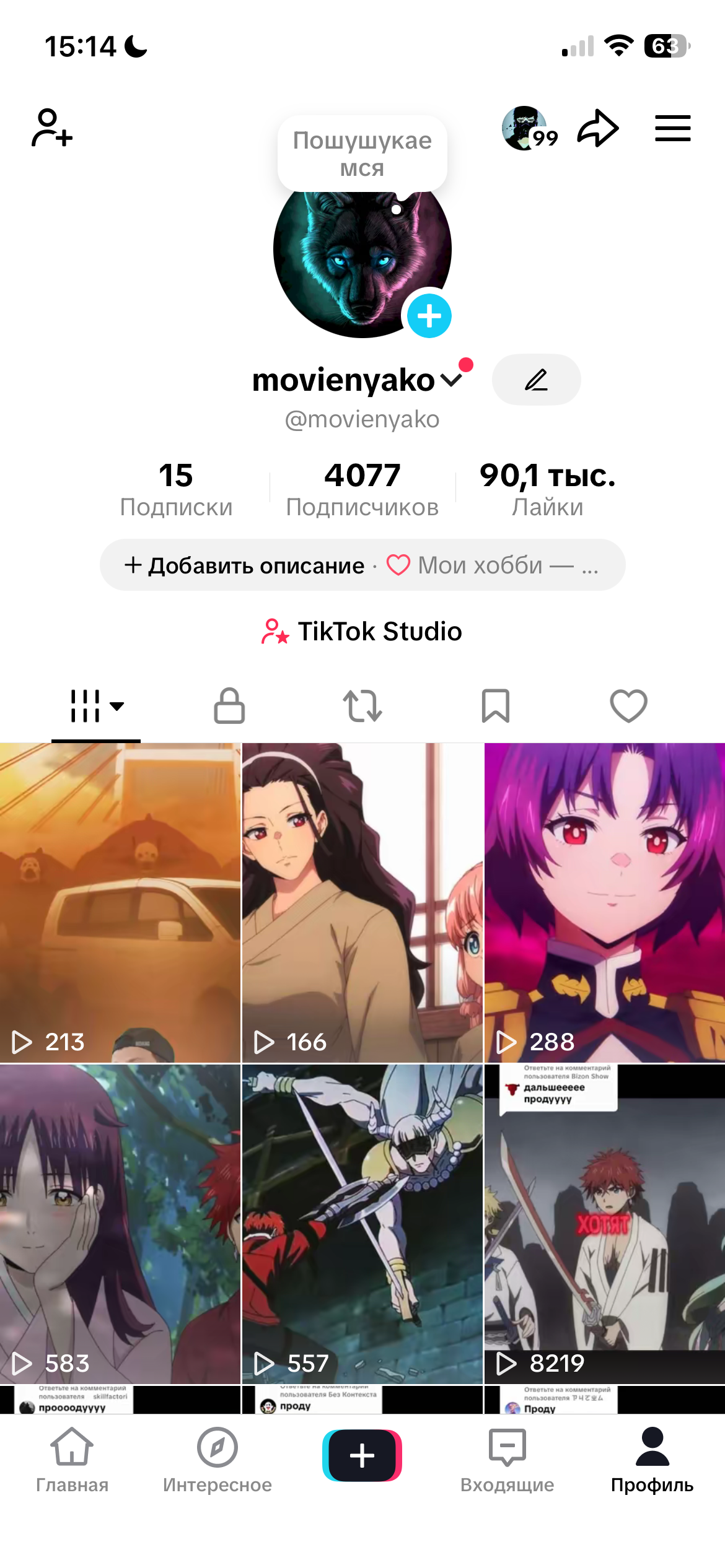This screenshot has width=725, height=1568.
Task: Create a new post with plus button
Action: click(x=362, y=1455)
